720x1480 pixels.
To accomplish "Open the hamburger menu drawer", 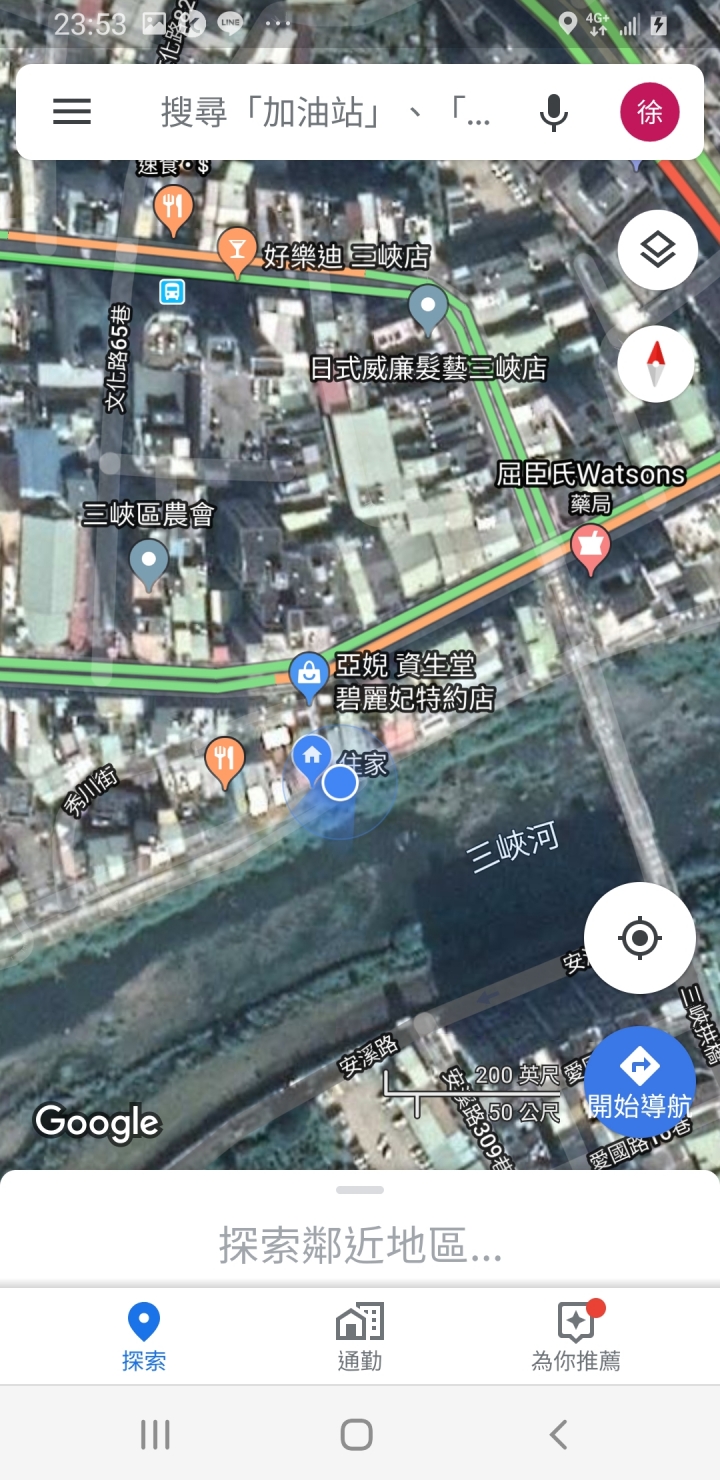I will click(x=72, y=112).
